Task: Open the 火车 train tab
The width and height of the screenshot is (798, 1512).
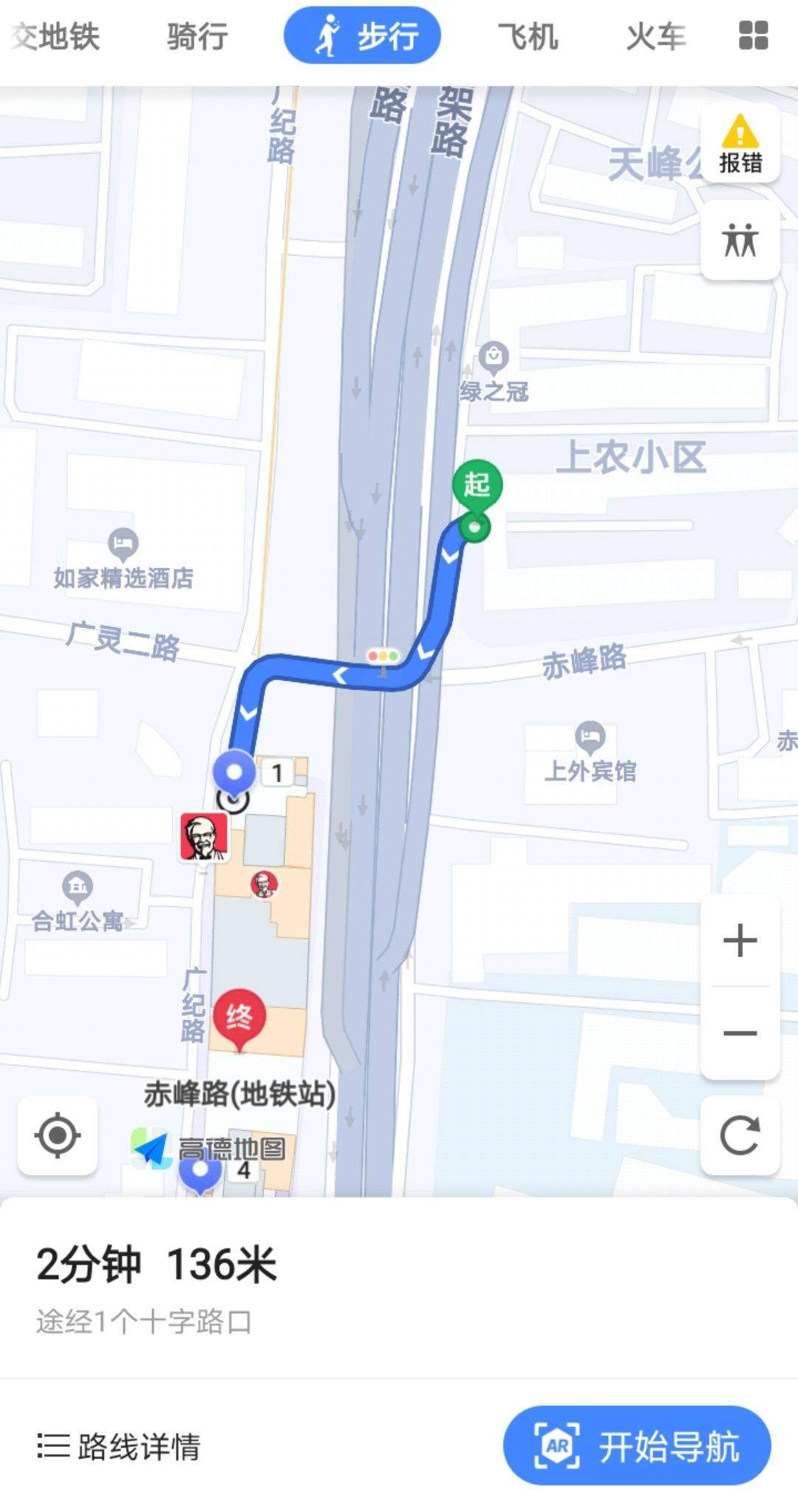Action: [x=655, y=35]
